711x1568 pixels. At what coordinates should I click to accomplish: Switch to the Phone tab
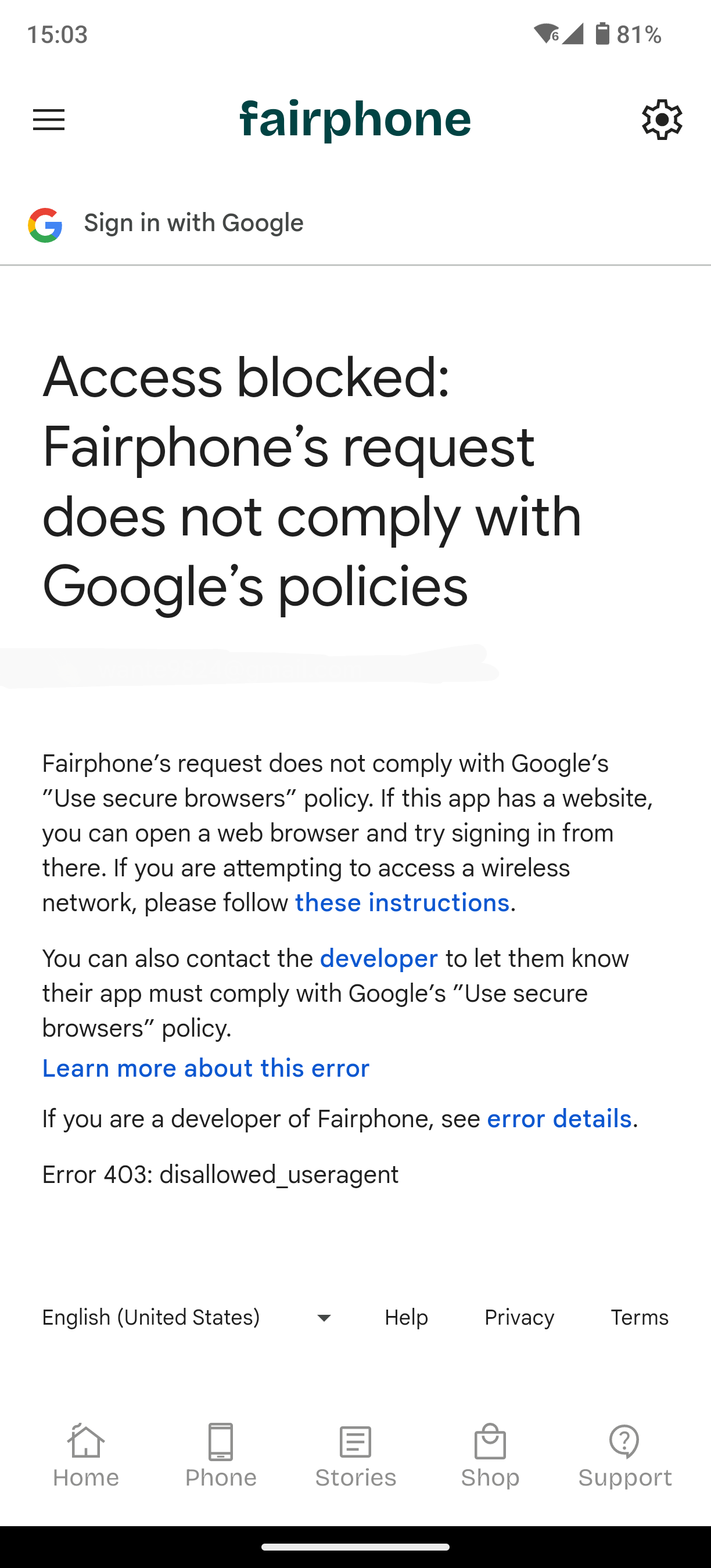pyautogui.click(x=221, y=1456)
